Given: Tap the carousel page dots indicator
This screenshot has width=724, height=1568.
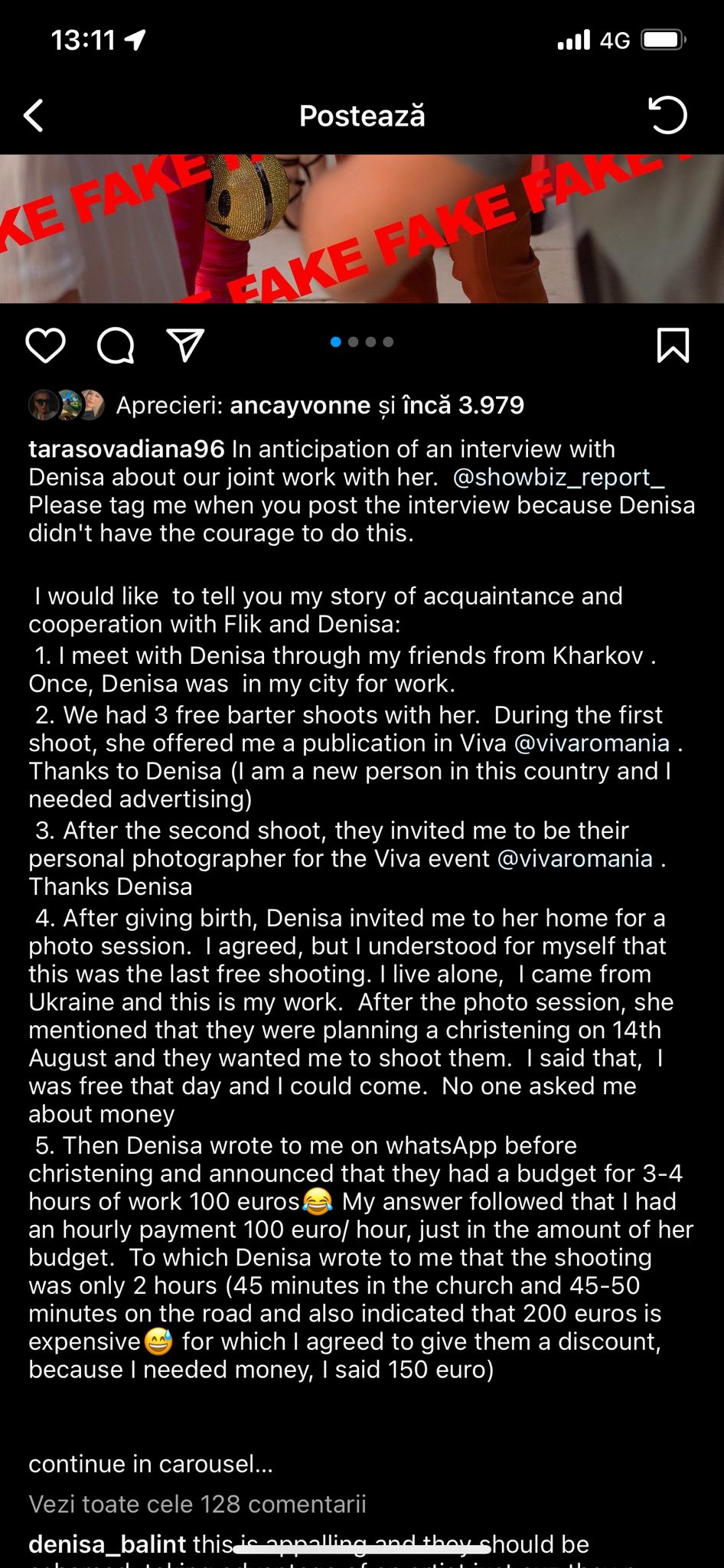Looking at the screenshot, I should [362, 342].
